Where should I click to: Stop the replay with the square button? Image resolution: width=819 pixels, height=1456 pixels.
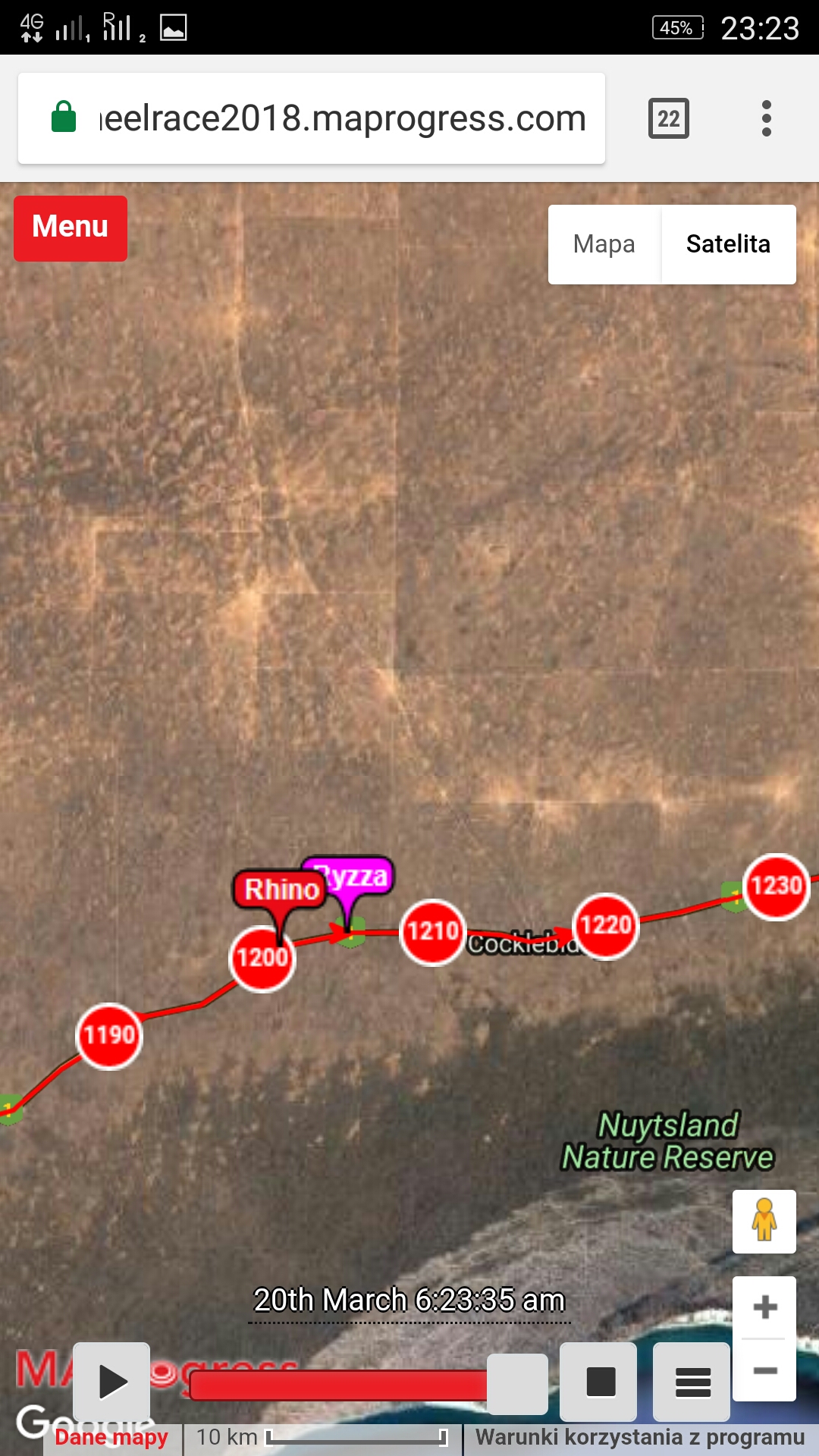click(600, 1382)
